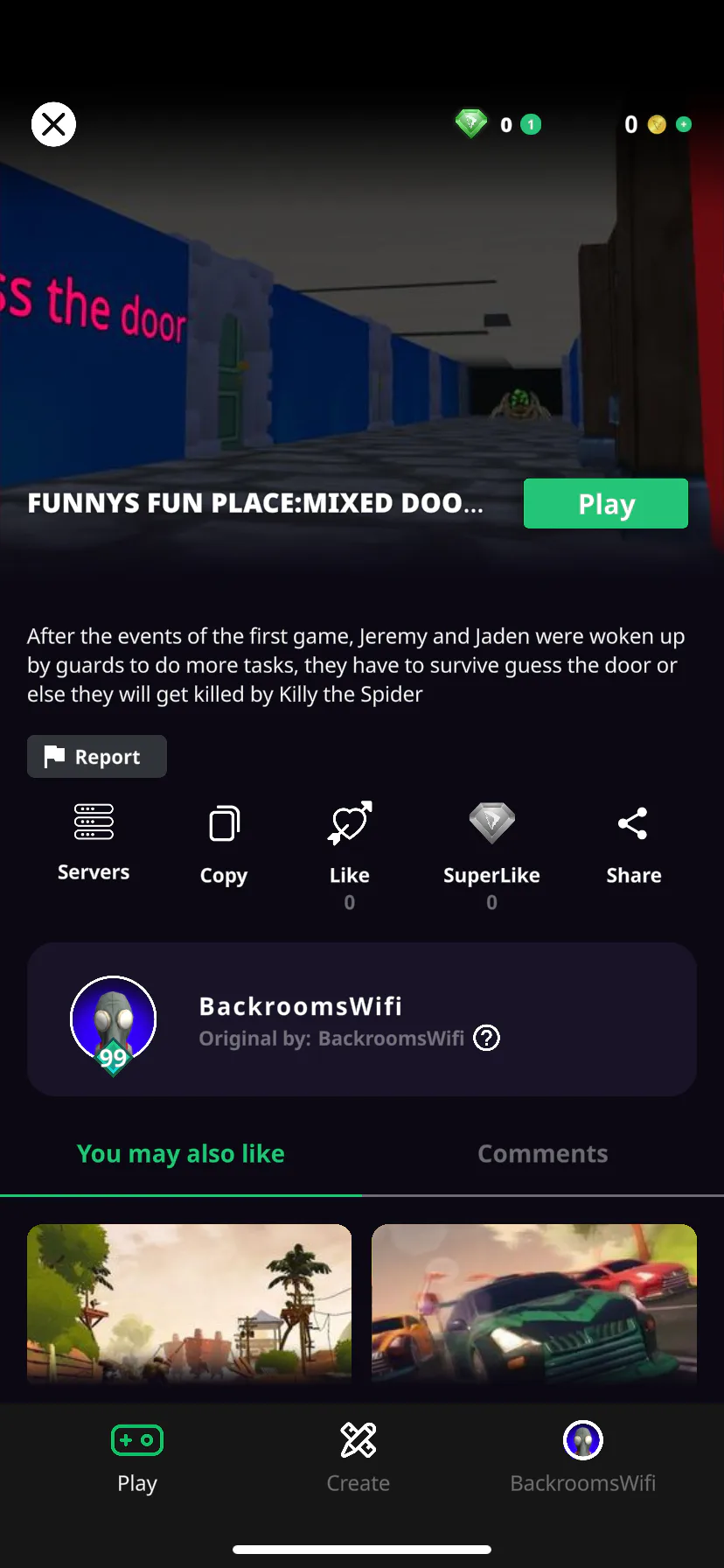Switch to the Comments tab
This screenshot has height=1568, width=724.
coord(542,1153)
